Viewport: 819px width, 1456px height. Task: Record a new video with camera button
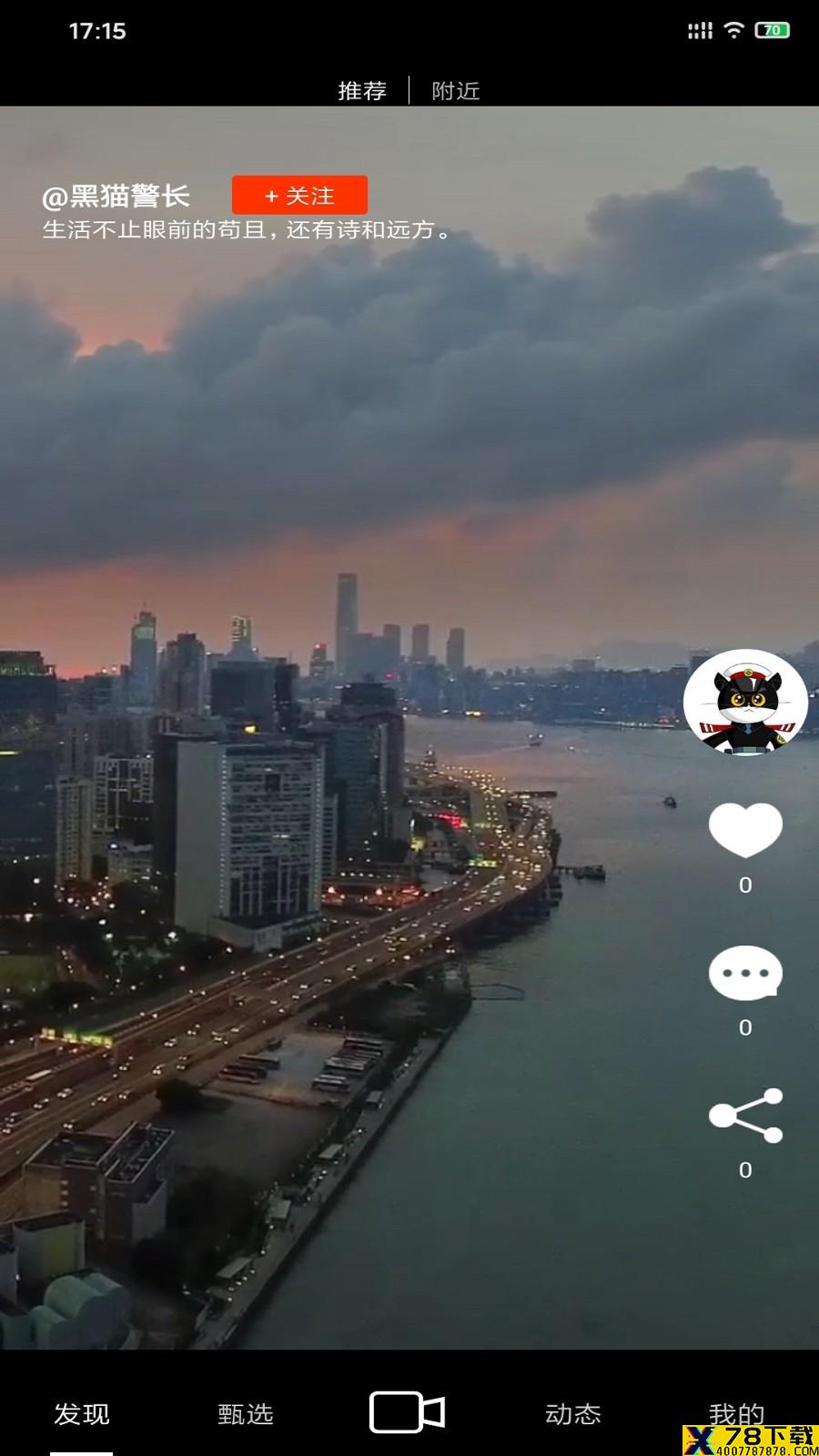coord(407,1412)
